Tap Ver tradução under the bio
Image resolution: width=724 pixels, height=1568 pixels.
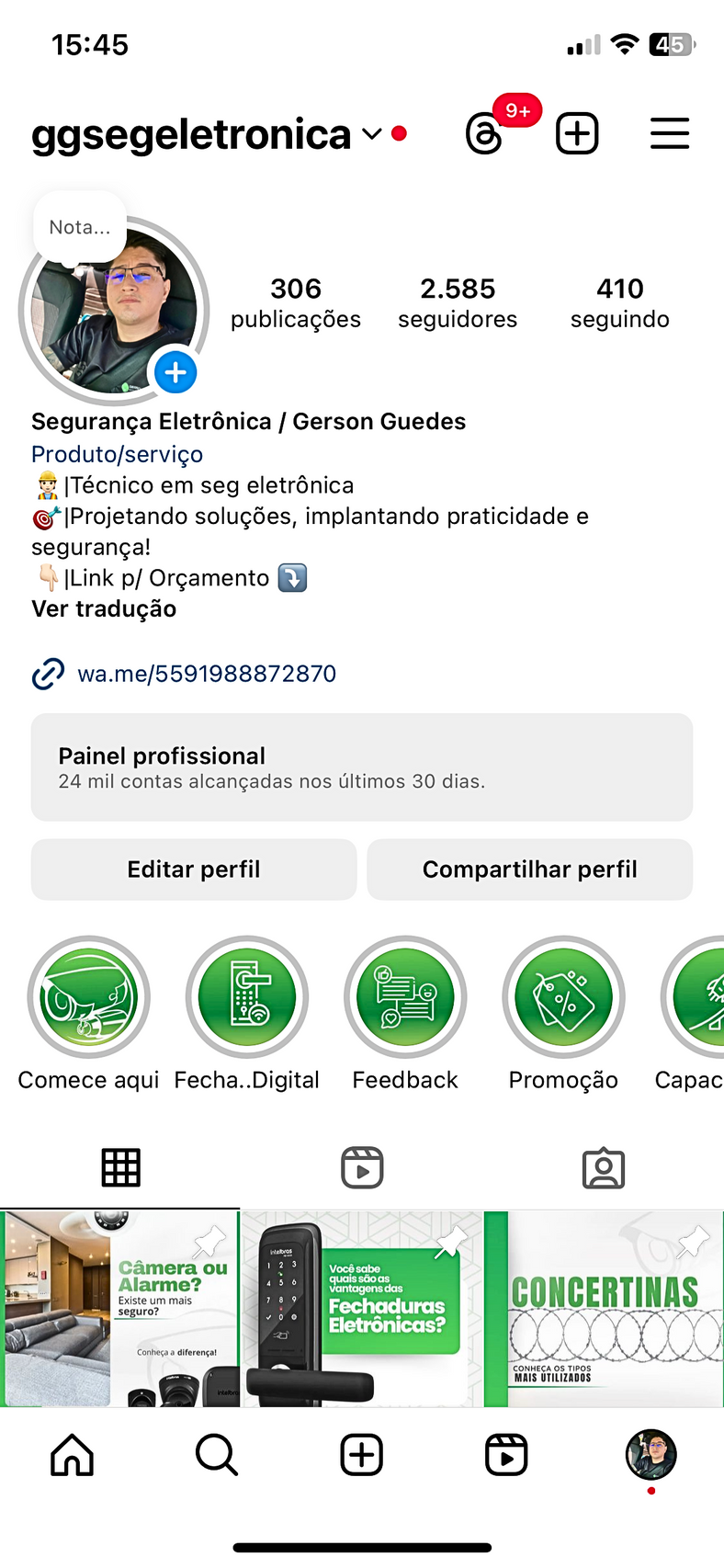(104, 609)
